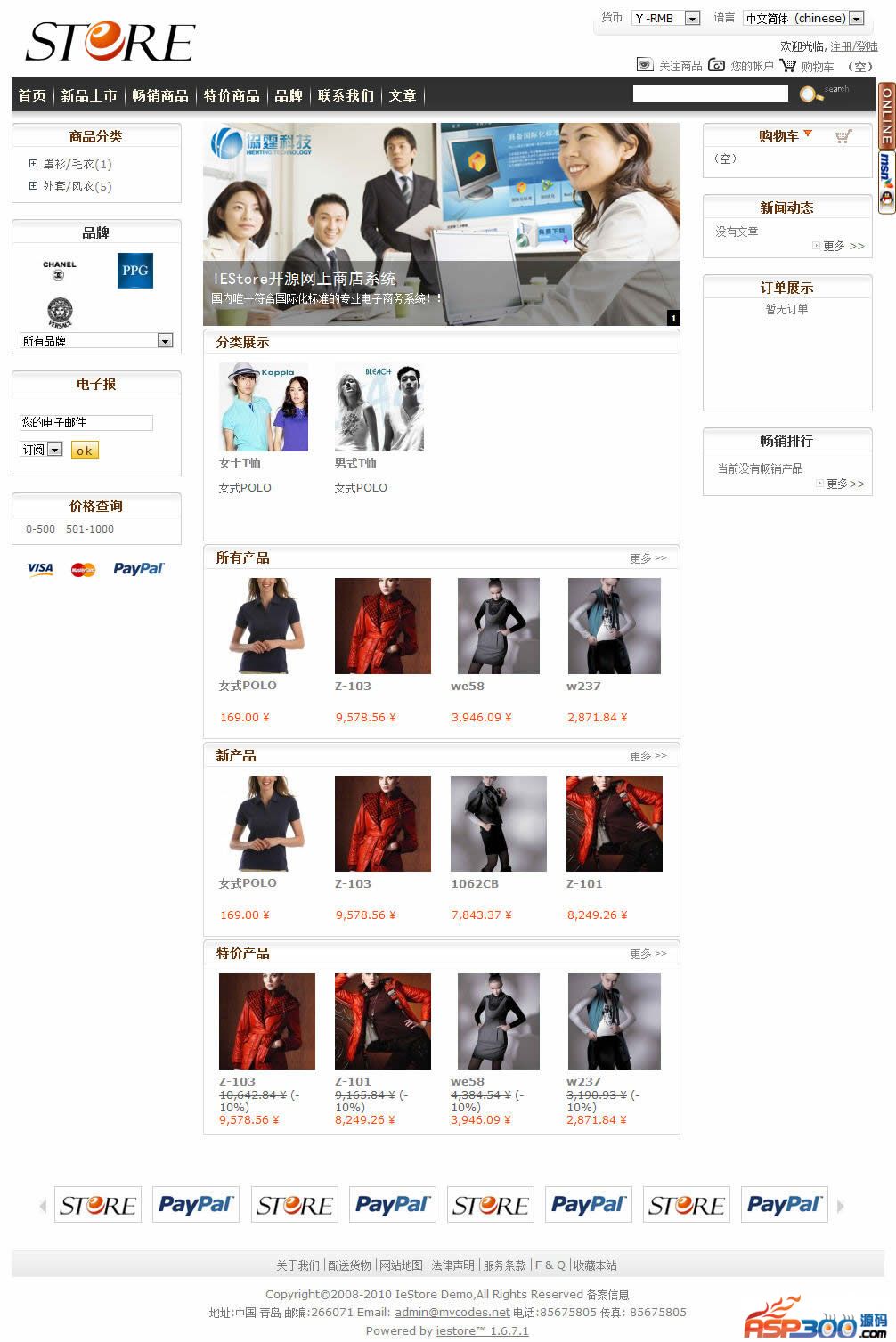Tap the admin@mycodes.net email link
The width and height of the screenshot is (896, 1342).
[x=452, y=1312]
